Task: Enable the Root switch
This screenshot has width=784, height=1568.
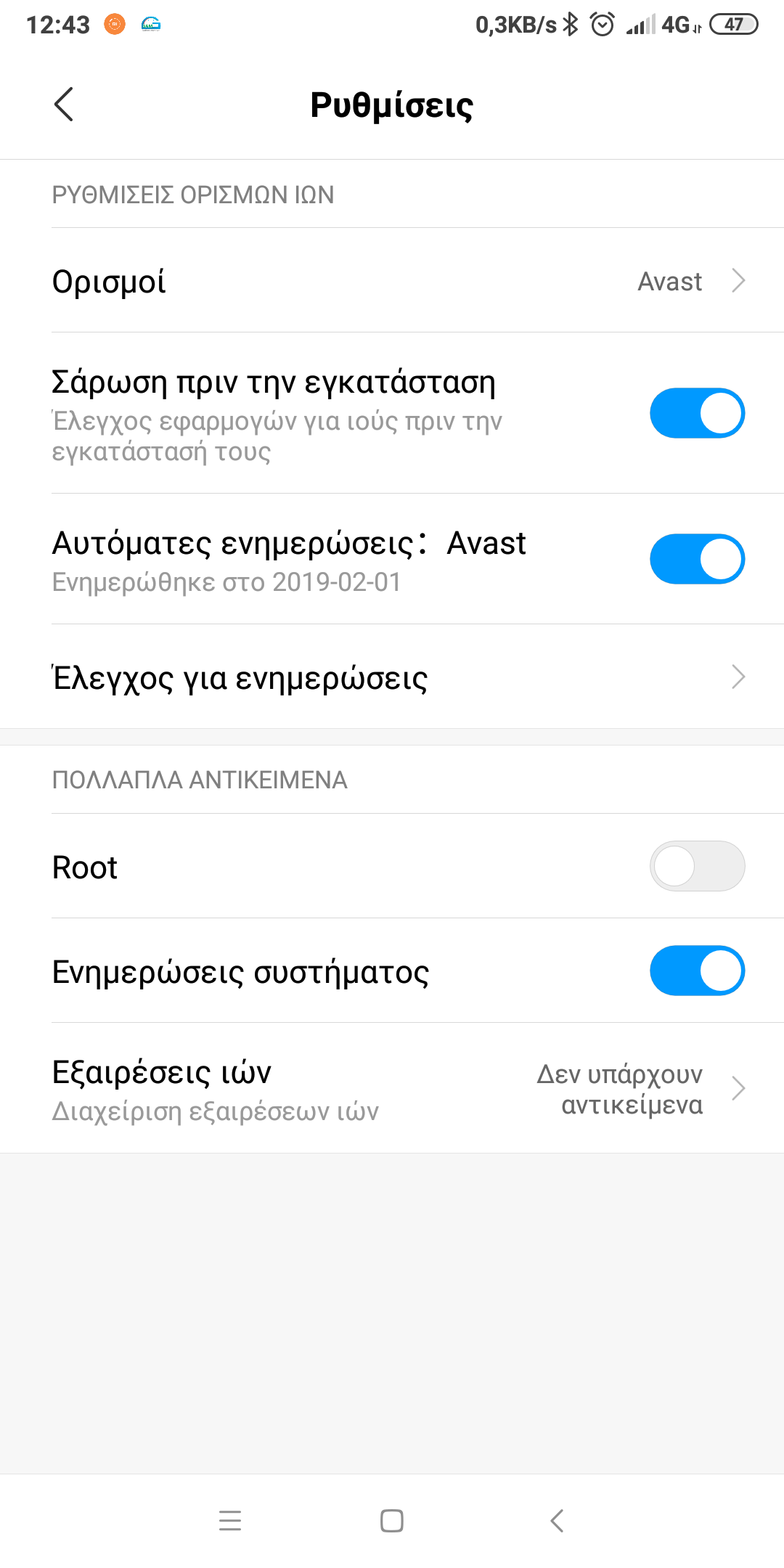Action: click(697, 866)
